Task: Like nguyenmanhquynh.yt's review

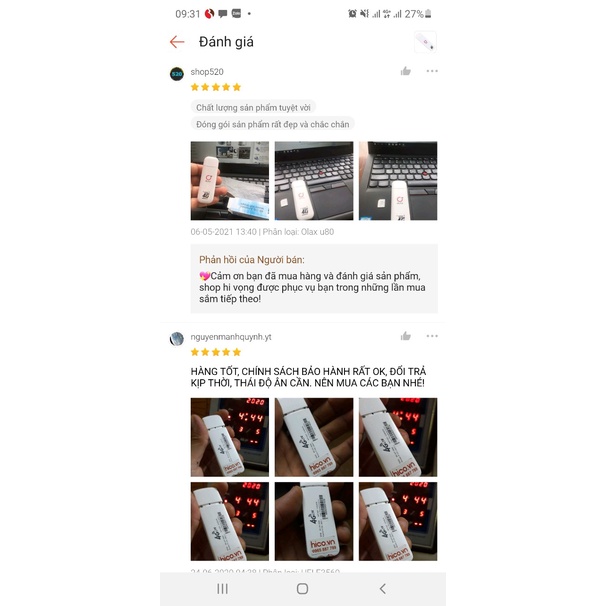Action: [x=405, y=336]
